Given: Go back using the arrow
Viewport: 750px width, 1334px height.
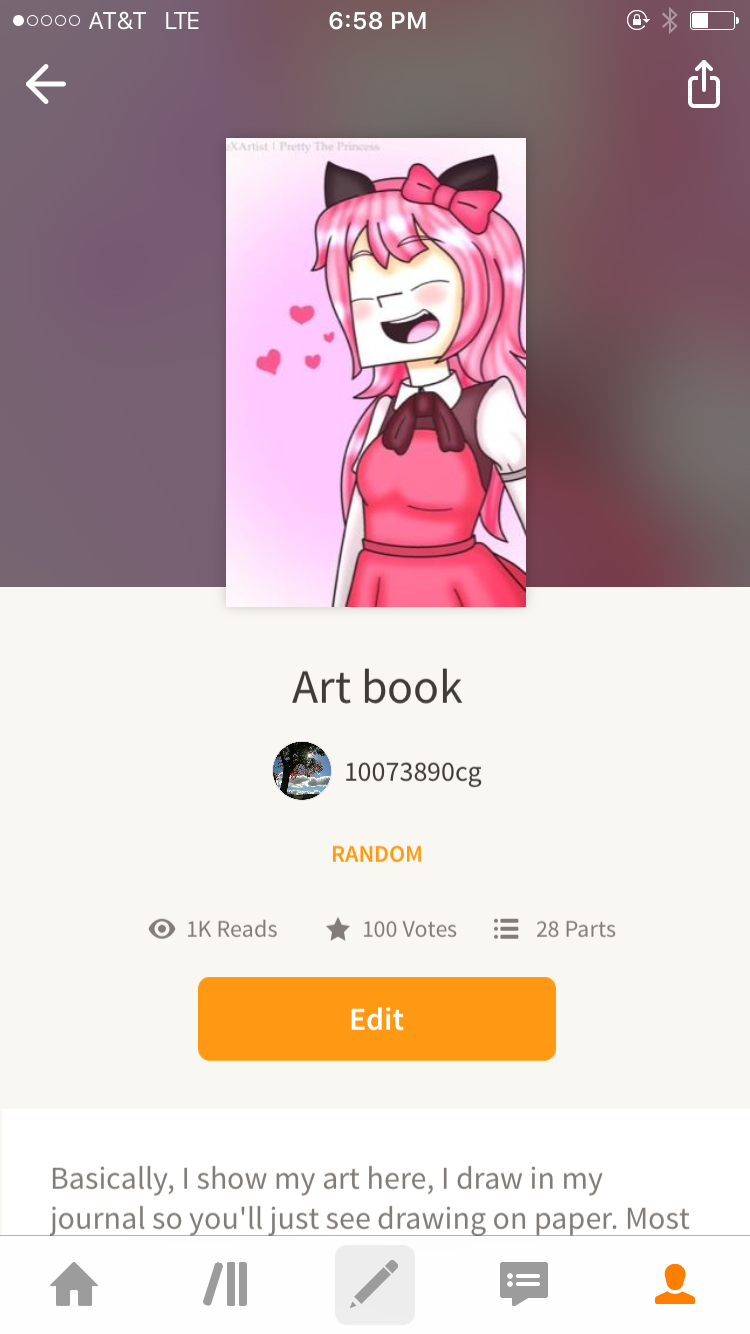Looking at the screenshot, I should pos(45,85).
